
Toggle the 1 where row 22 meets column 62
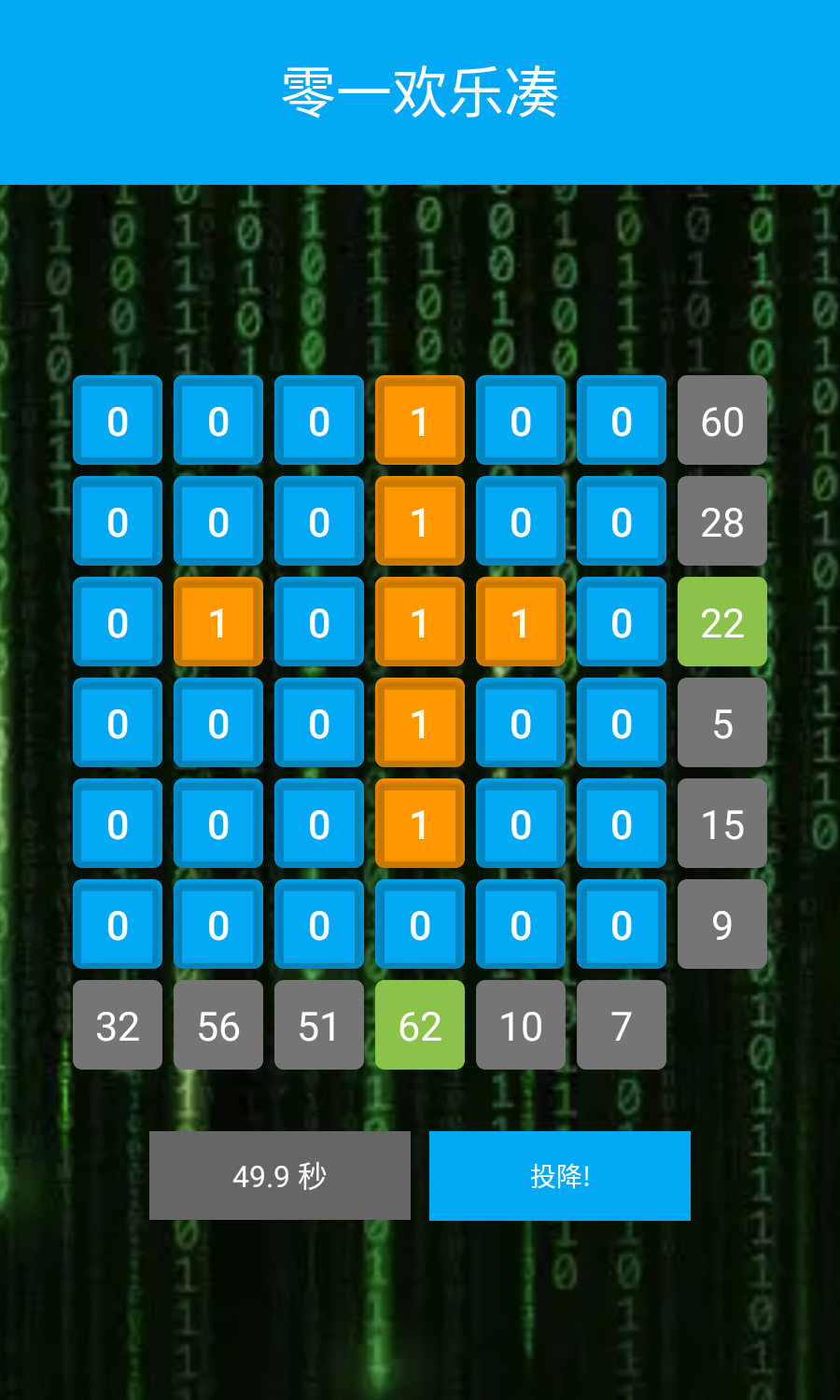tap(420, 623)
